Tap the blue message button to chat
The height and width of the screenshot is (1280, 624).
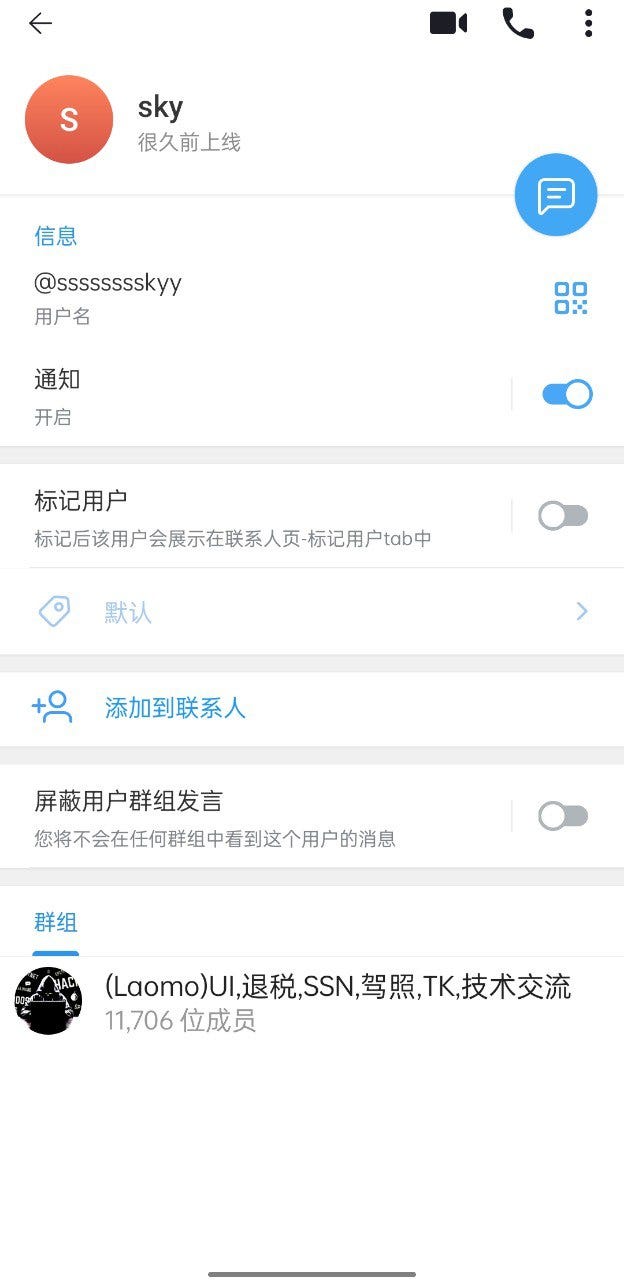(556, 195)
